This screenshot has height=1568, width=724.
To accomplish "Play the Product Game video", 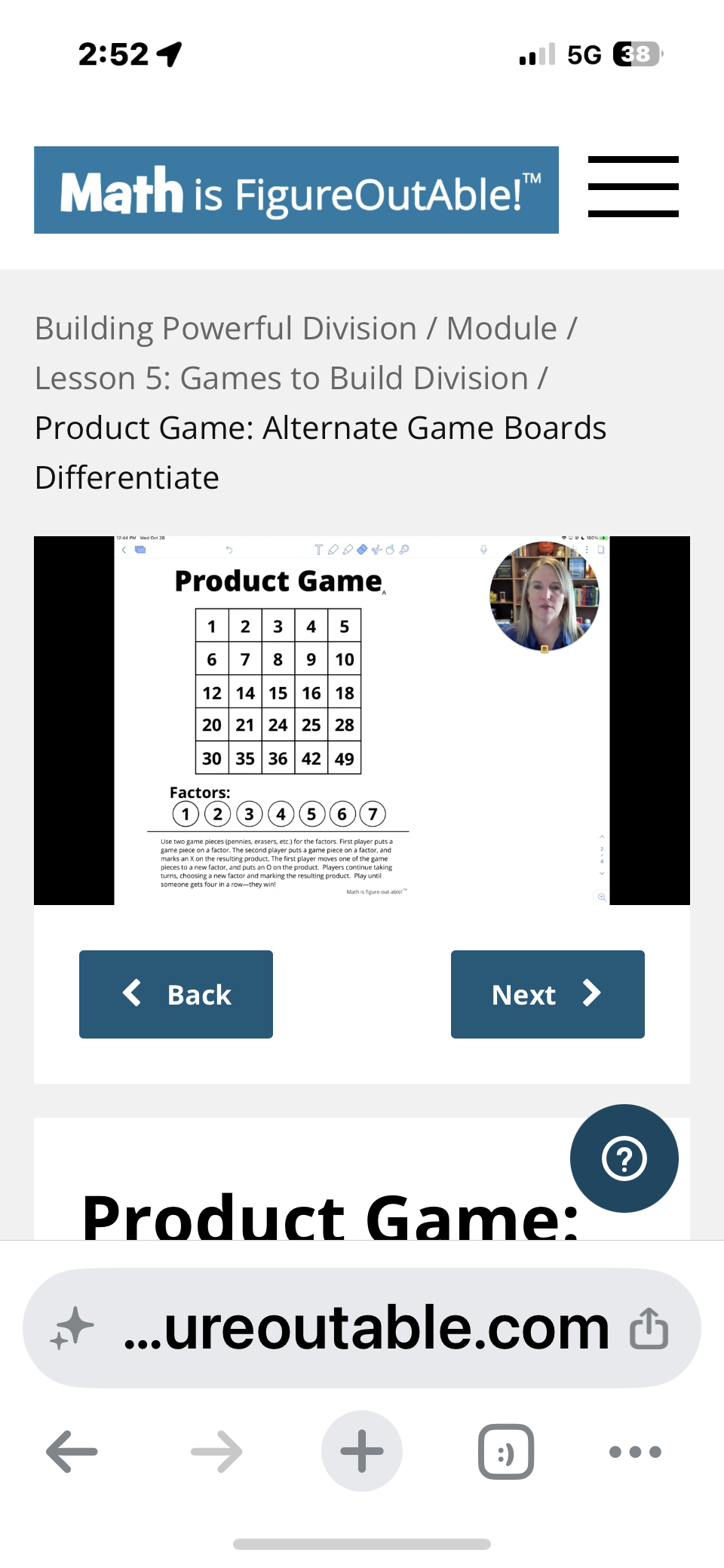I will (362, 720).
